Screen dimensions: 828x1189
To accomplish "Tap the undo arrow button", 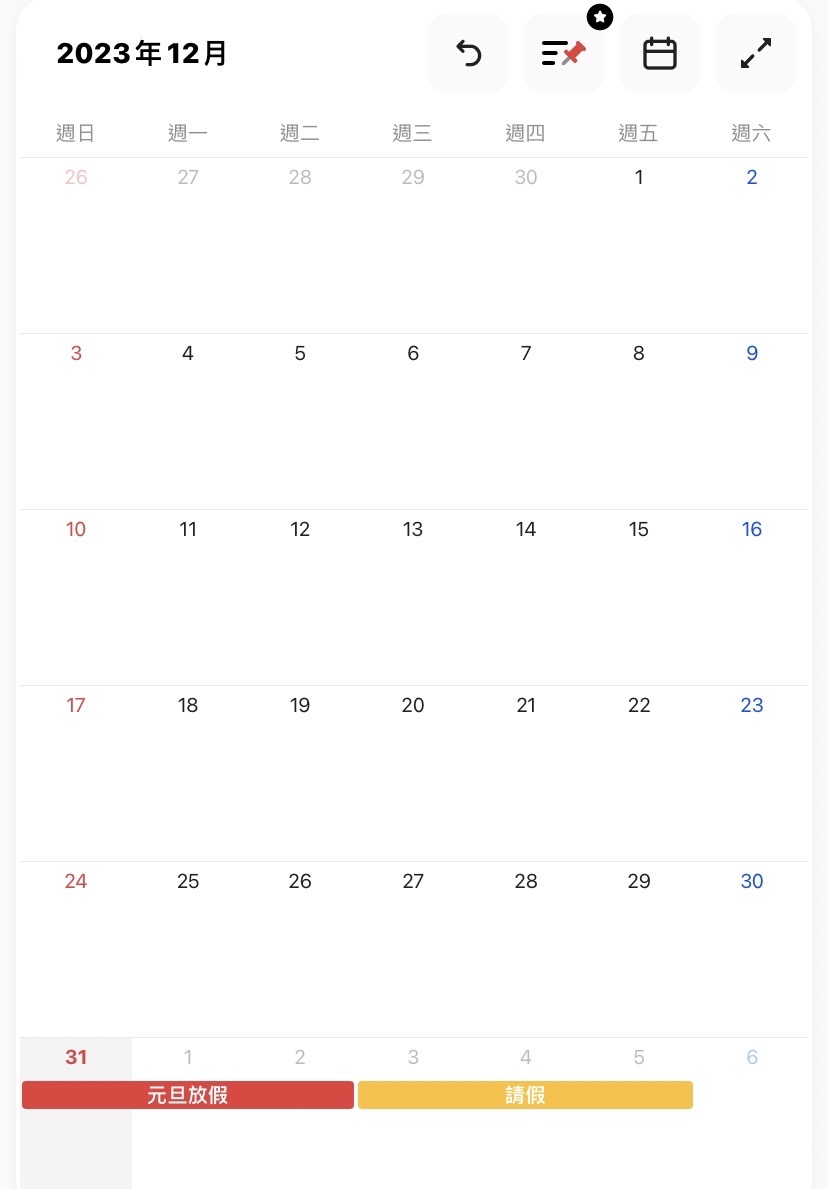I will point(468,53).
